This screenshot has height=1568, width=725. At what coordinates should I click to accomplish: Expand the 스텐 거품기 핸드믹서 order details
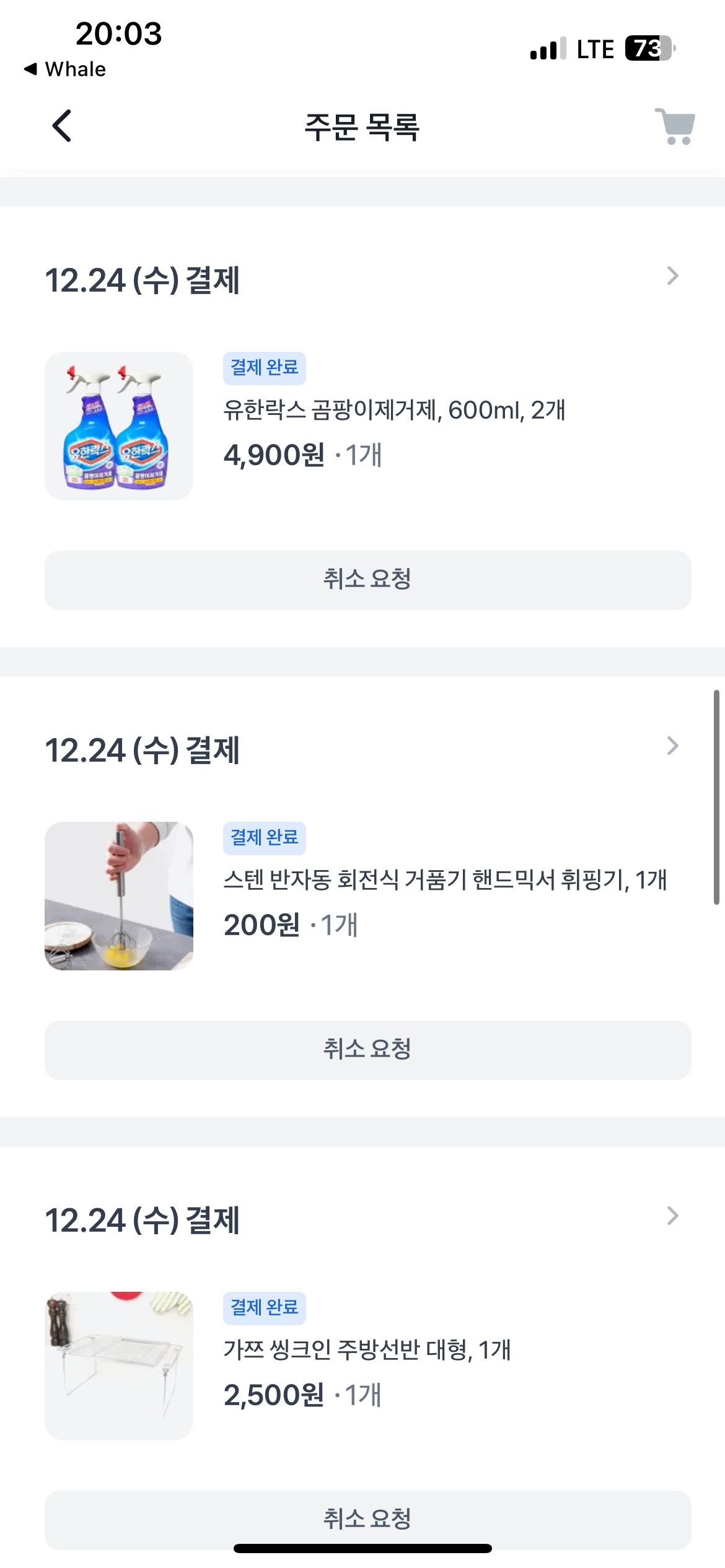(x=672, y=746)
